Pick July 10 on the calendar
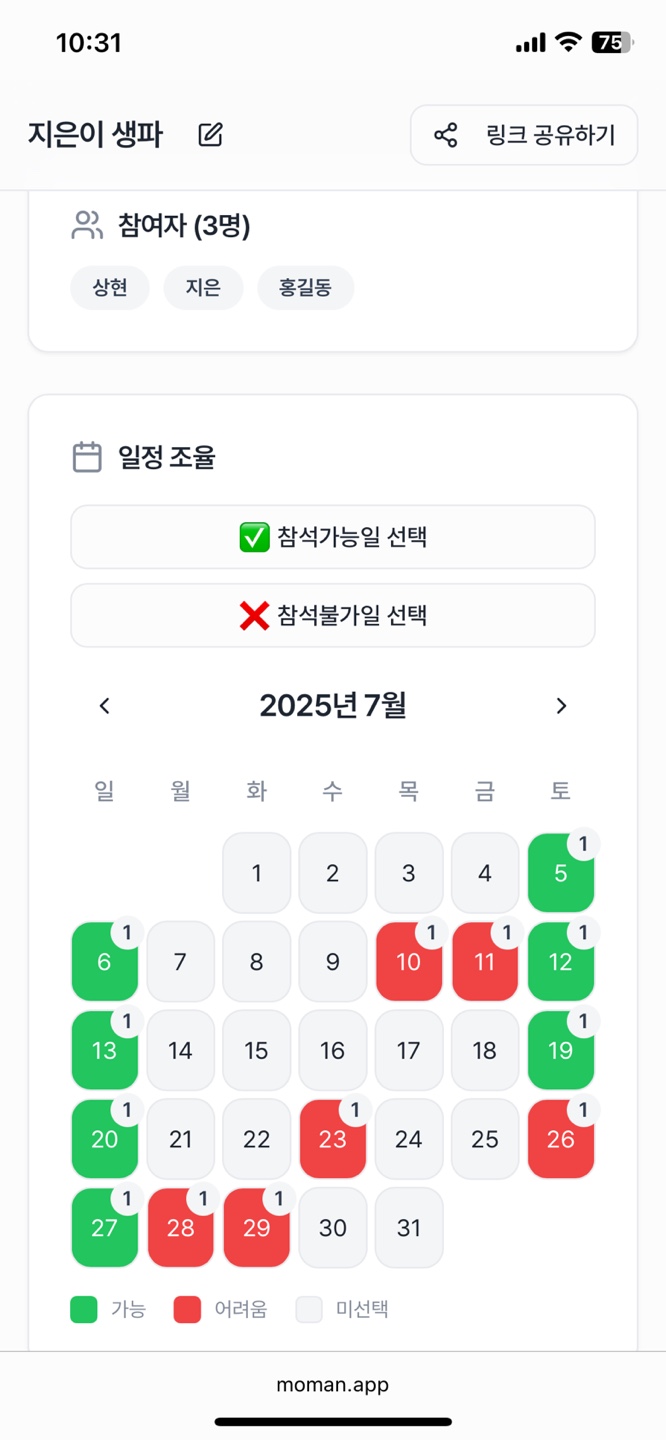 [409, 962]
